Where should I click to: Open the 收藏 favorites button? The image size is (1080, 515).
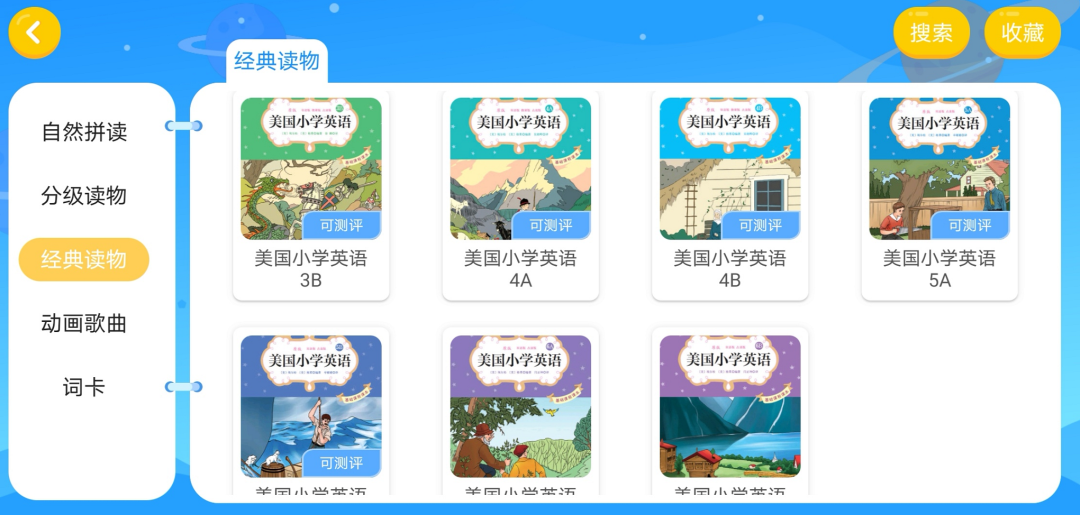click(x=1022, y=33)
